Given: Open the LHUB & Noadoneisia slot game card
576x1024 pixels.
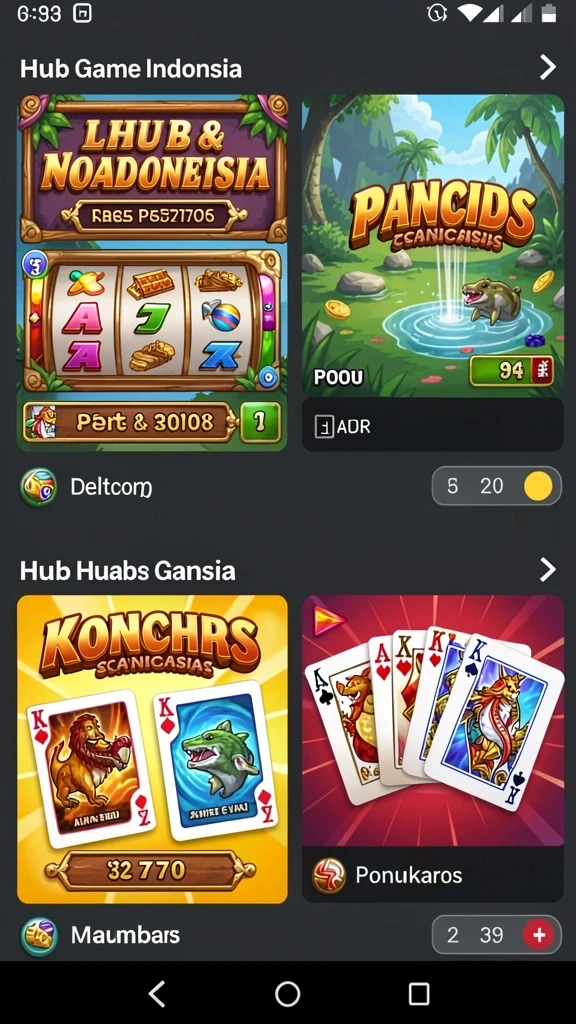Looking at the screenshot, I should click(x=152, y=272).
